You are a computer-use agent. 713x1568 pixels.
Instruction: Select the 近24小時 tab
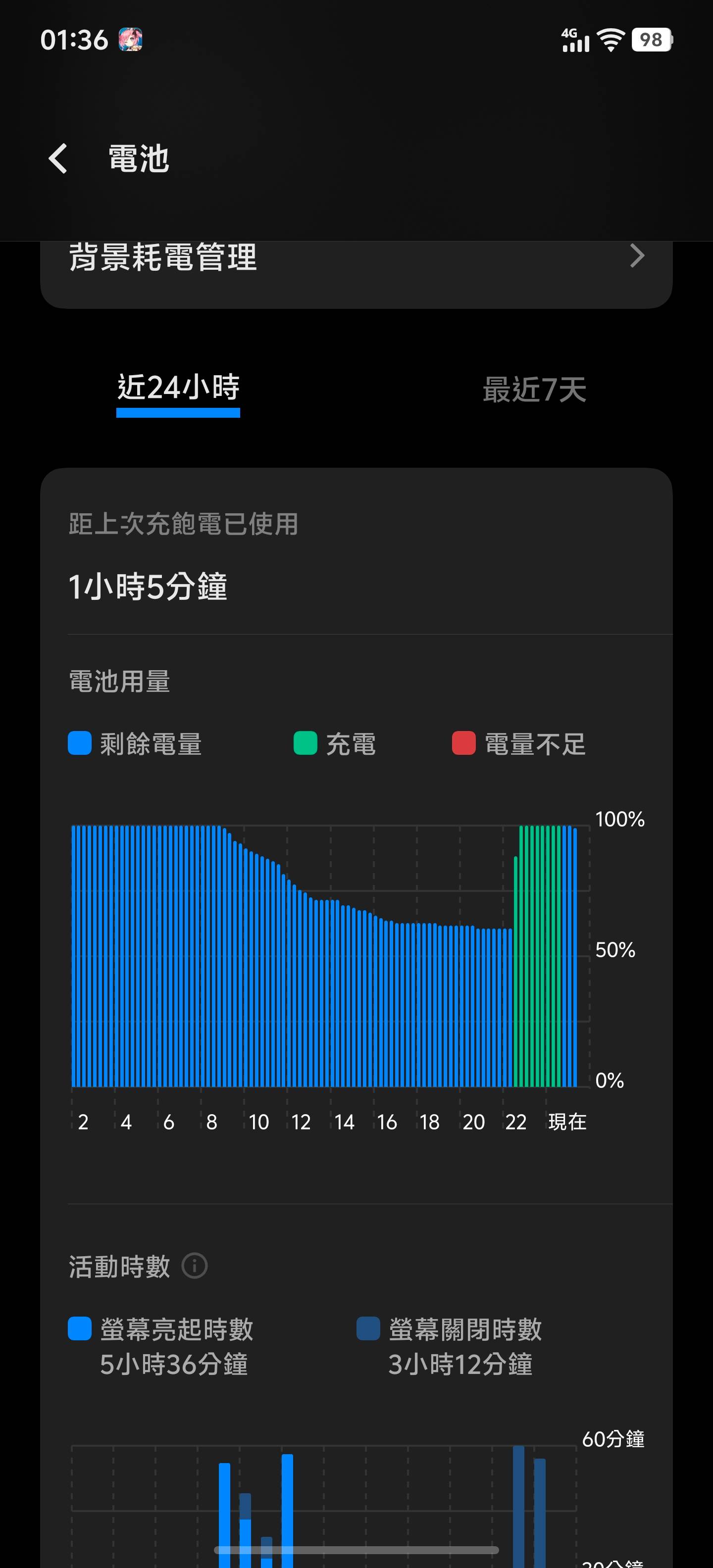(x=178, y=389)
